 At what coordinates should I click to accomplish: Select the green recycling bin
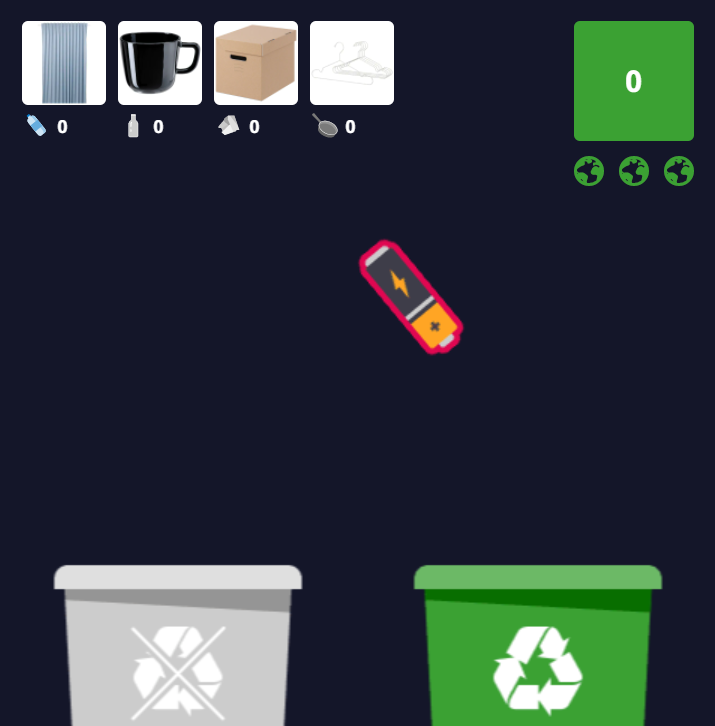[538, 650]
